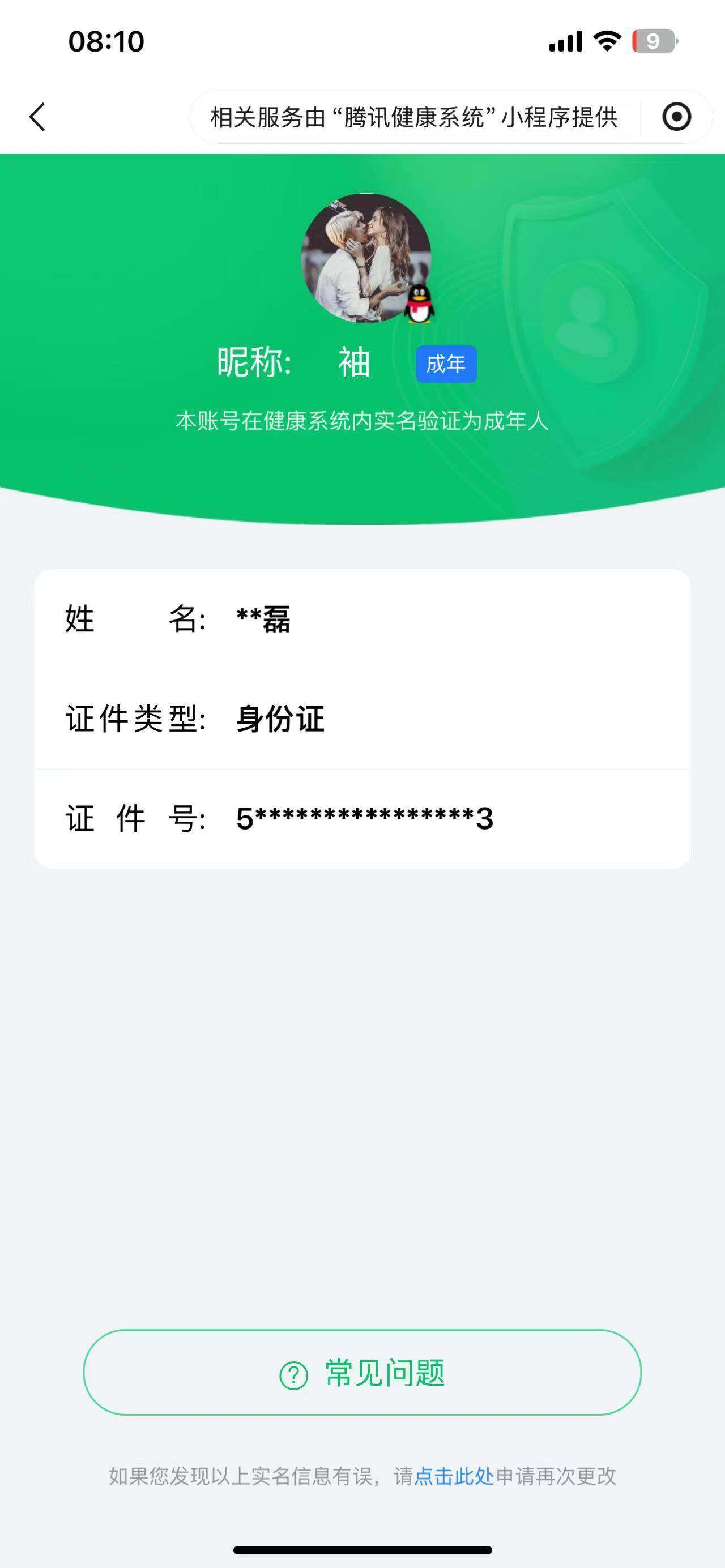Open the 腾讯健康系统 mini-program title bar
The width and height of the screenshot is (725, 1568).
click(x=414, y=116)
